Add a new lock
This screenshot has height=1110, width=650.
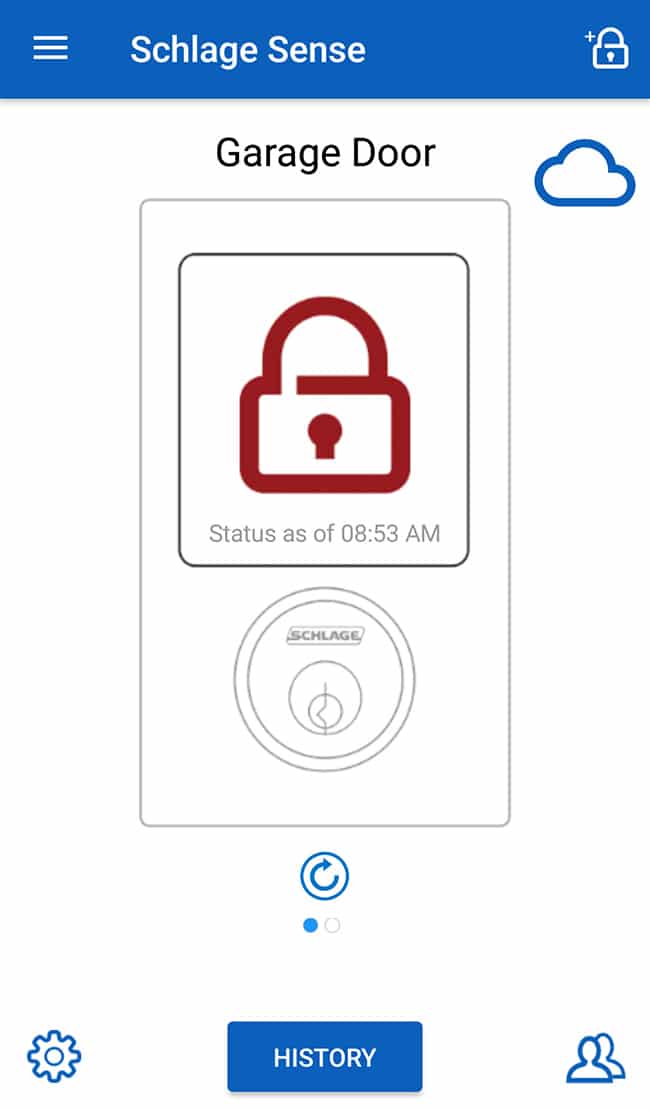click(608, 49)
